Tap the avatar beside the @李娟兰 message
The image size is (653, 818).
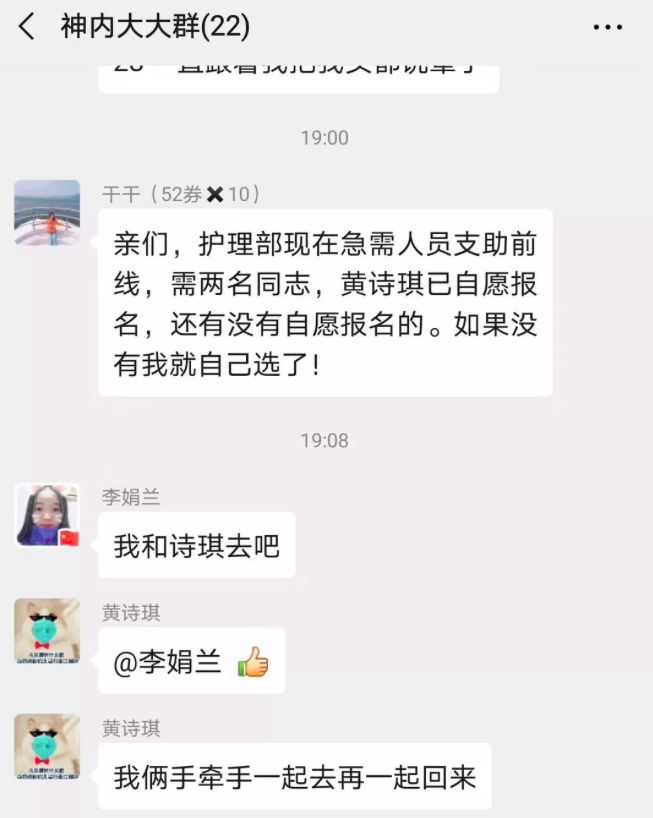pos(47,631)
